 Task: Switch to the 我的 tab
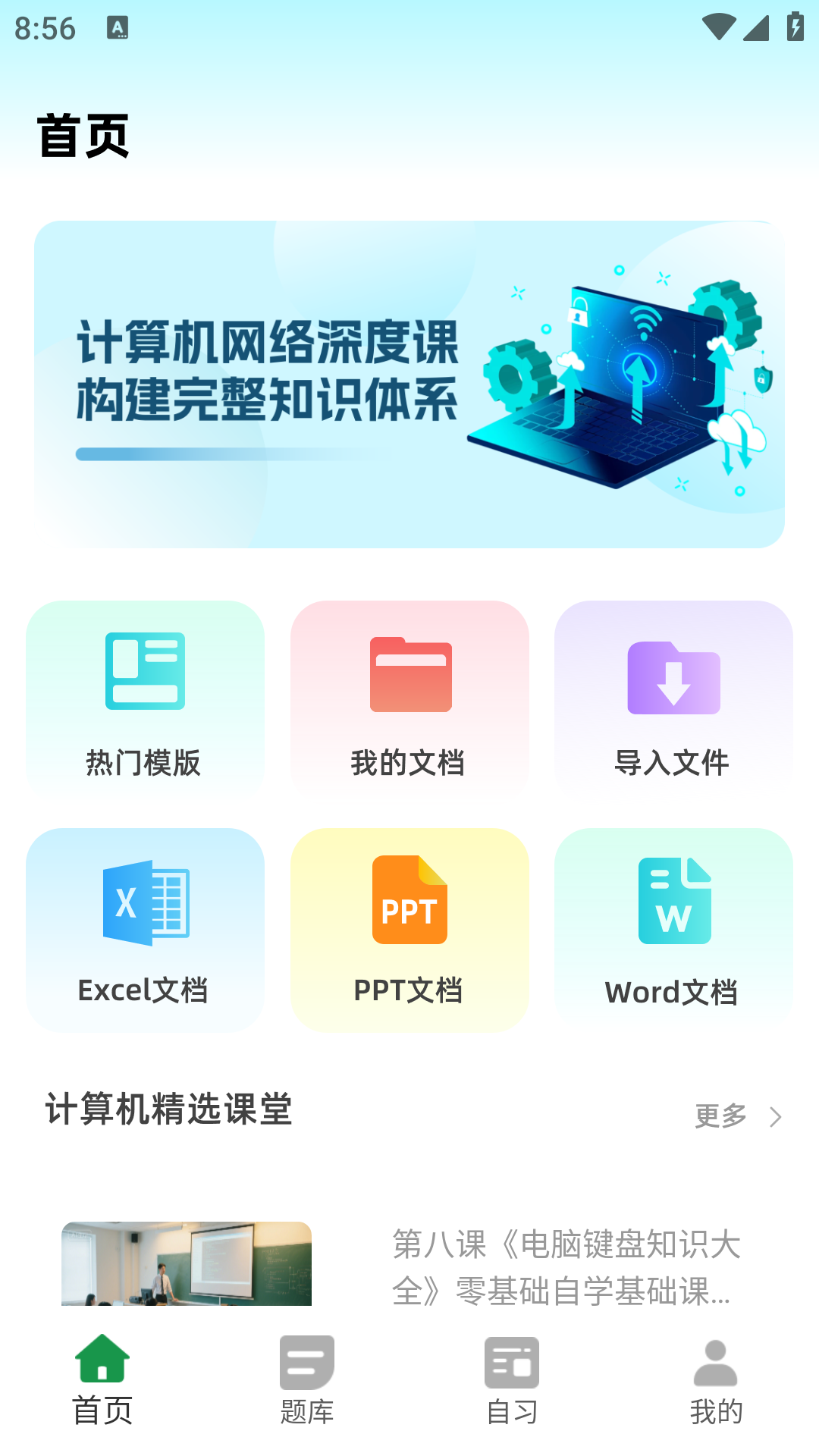[716, 1380]
